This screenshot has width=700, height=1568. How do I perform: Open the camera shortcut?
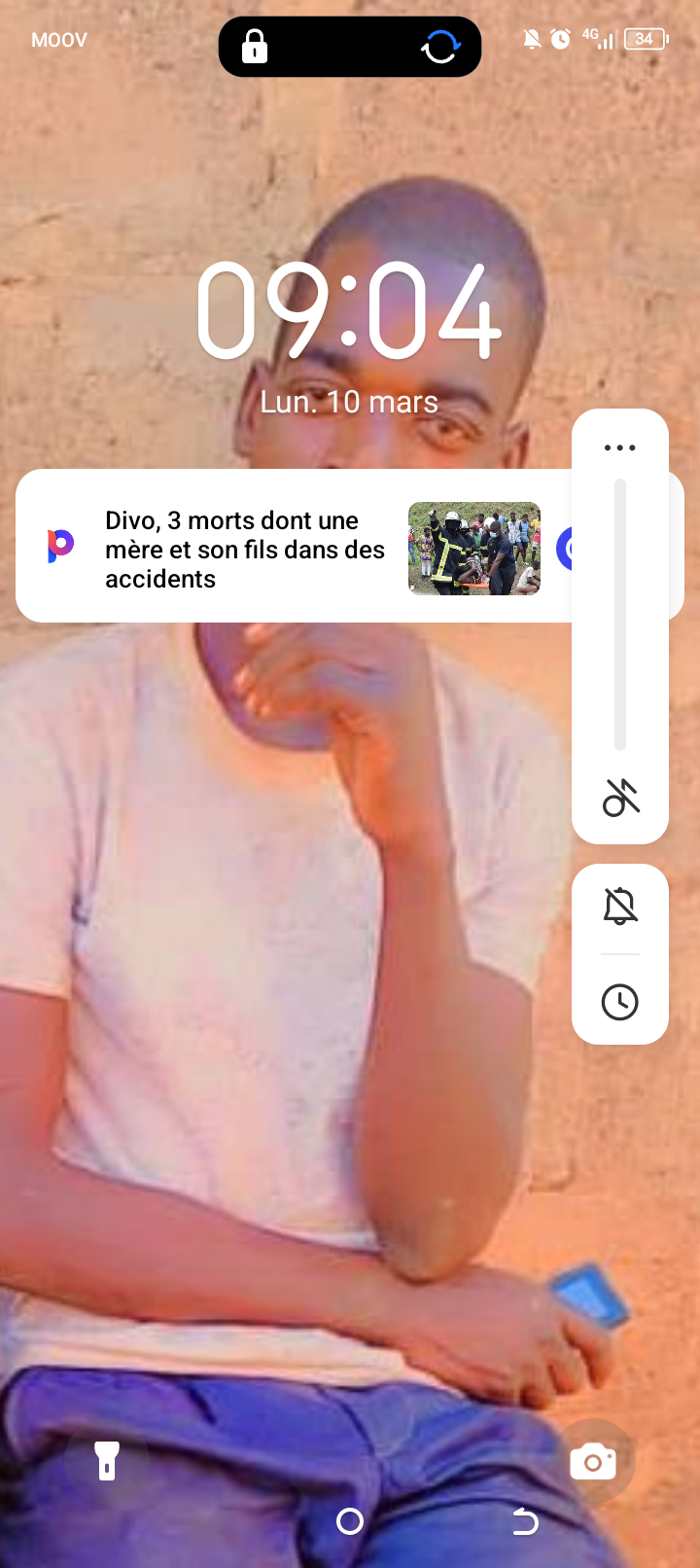[593, 1462]
